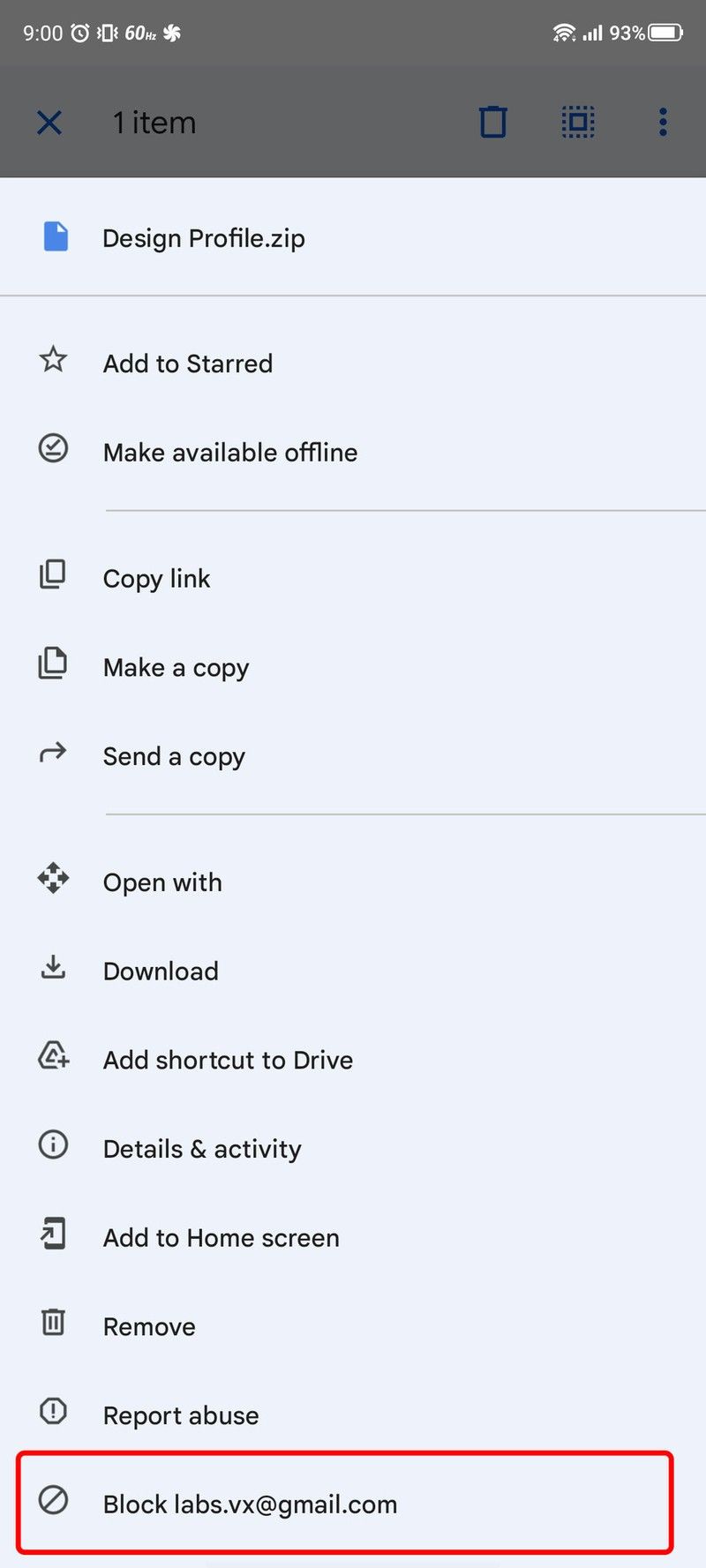Select Send a copy
This screenshot has width=706, height=1568.
coord(174,757)
